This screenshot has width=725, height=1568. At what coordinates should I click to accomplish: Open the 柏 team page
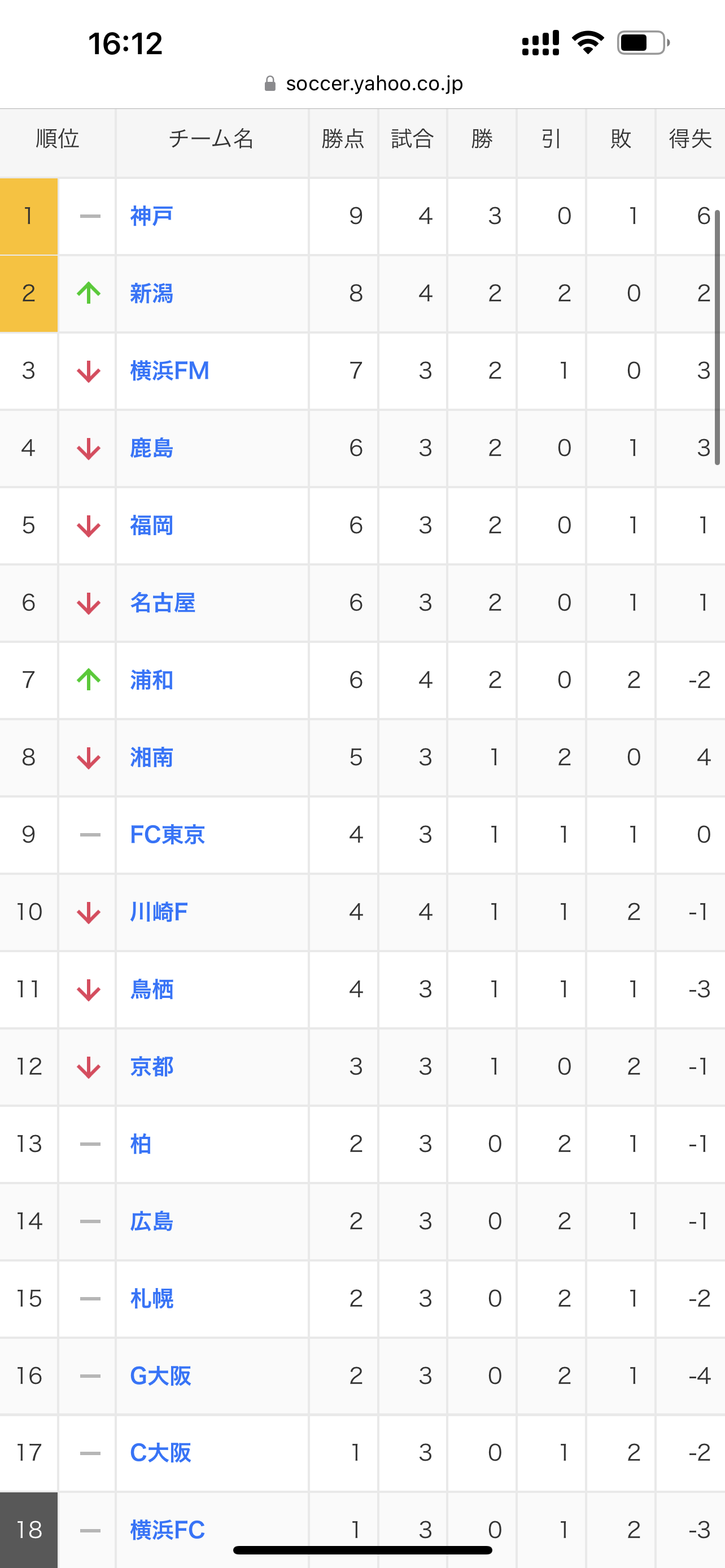pos(141,1144)
